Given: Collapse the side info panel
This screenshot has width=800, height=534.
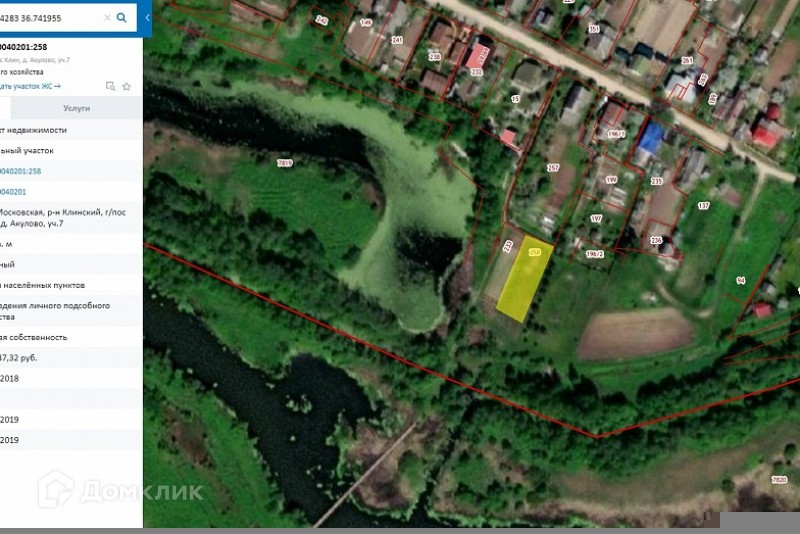Looking at the screenshot, I should (147, 18).
